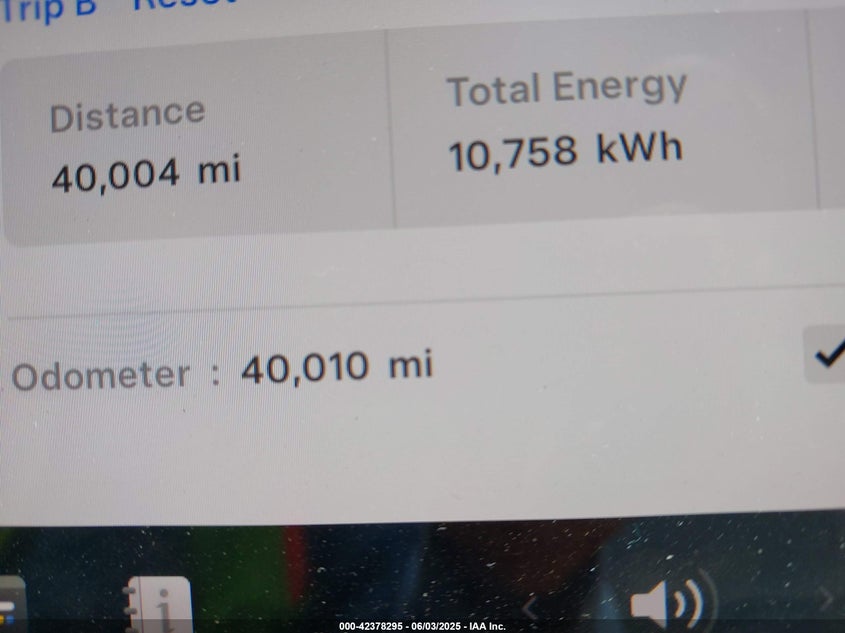This screenshot has width=845, height=633.
Task: Open the owner's manual icon
Action: [x=158, y=607]
